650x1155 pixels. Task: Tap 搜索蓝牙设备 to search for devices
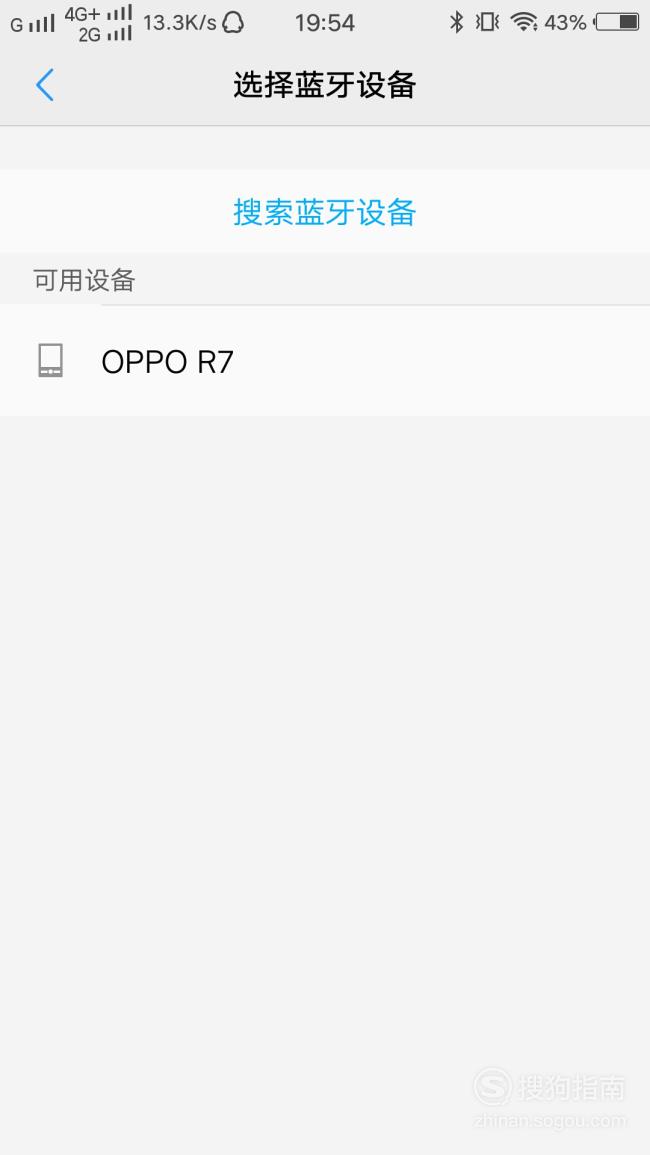coord(325,212)
